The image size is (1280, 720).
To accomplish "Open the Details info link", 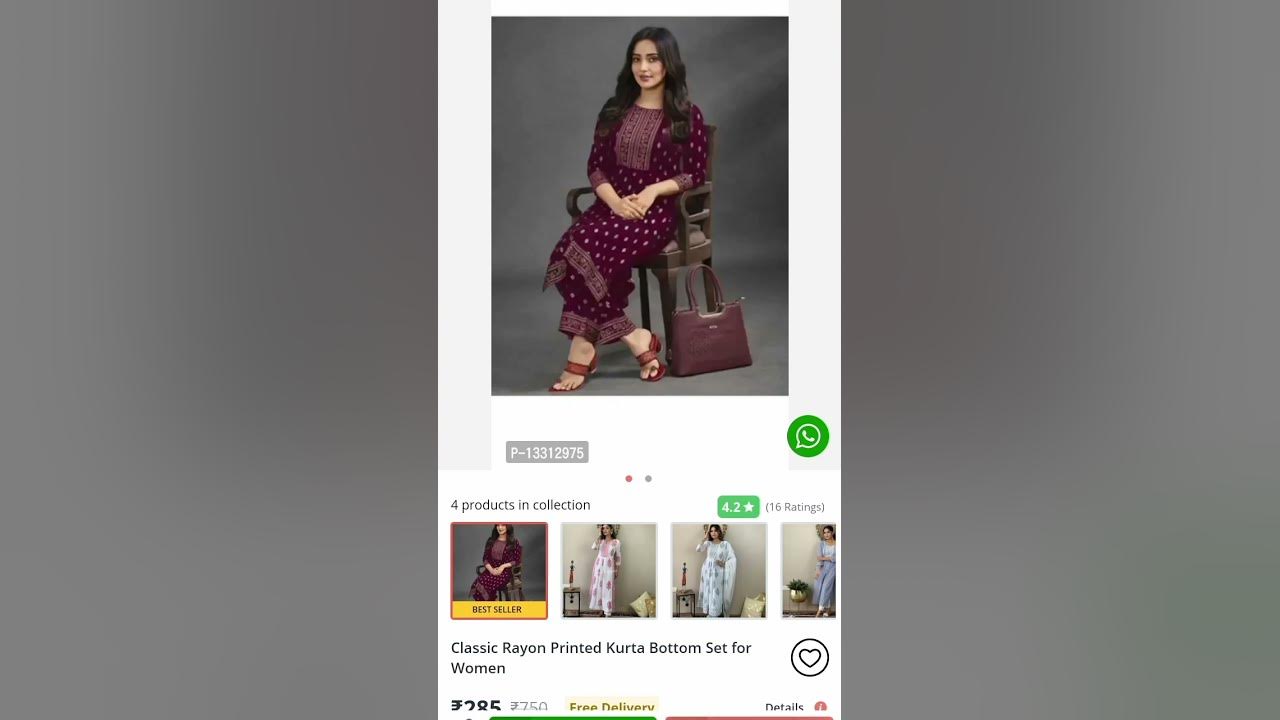I will click(794, 707).
